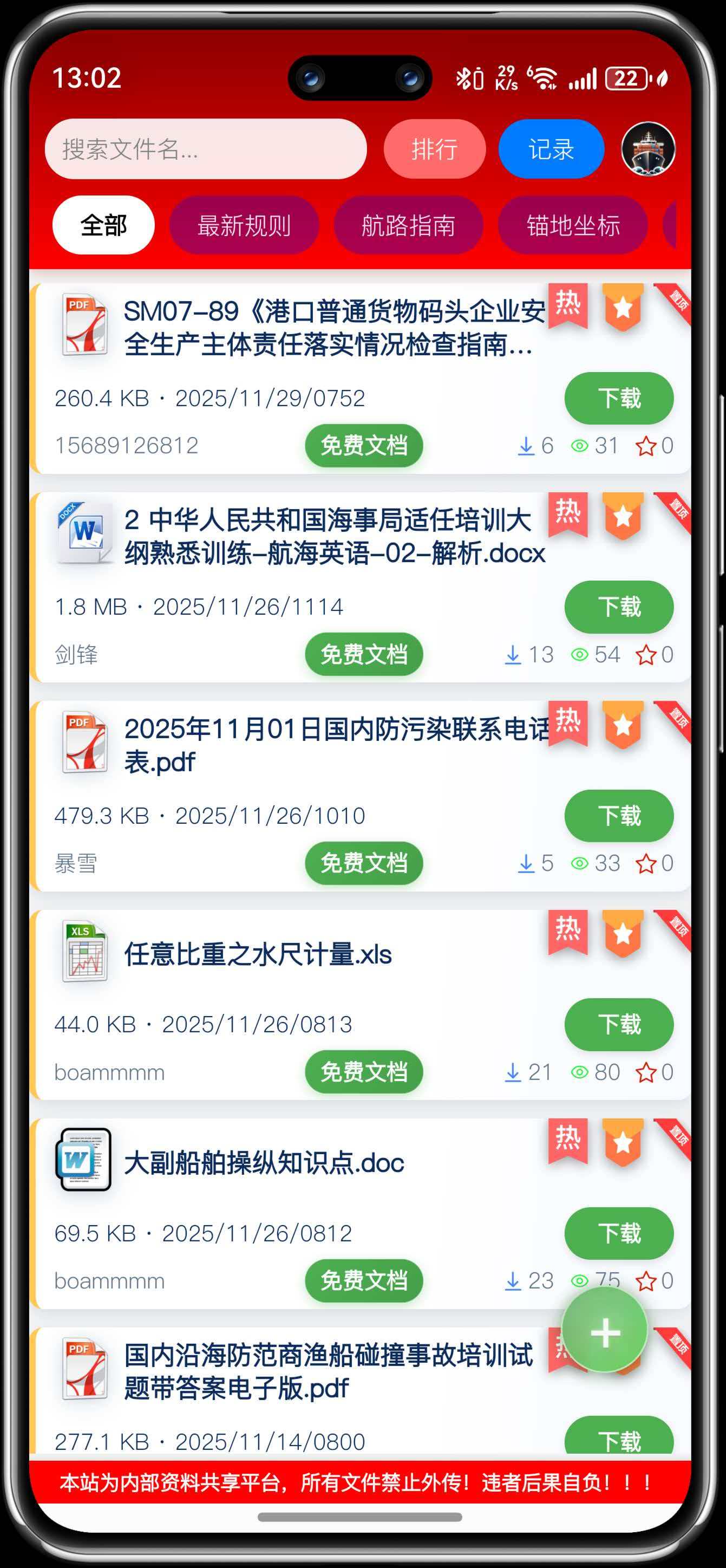Tap the floating plus upload button
Screen dimensions: 726x1568
605,1331
